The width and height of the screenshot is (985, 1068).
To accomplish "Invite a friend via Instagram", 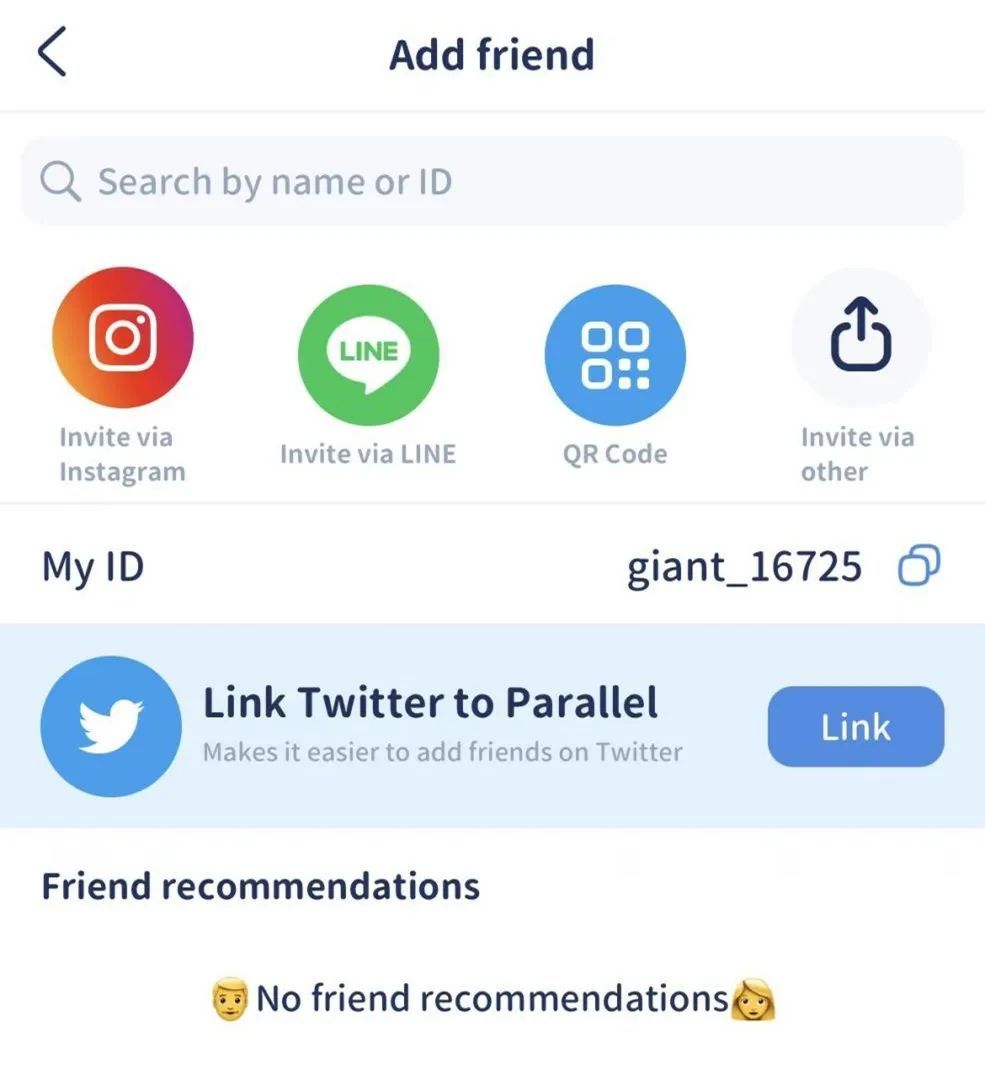I will tap(122, 338).
